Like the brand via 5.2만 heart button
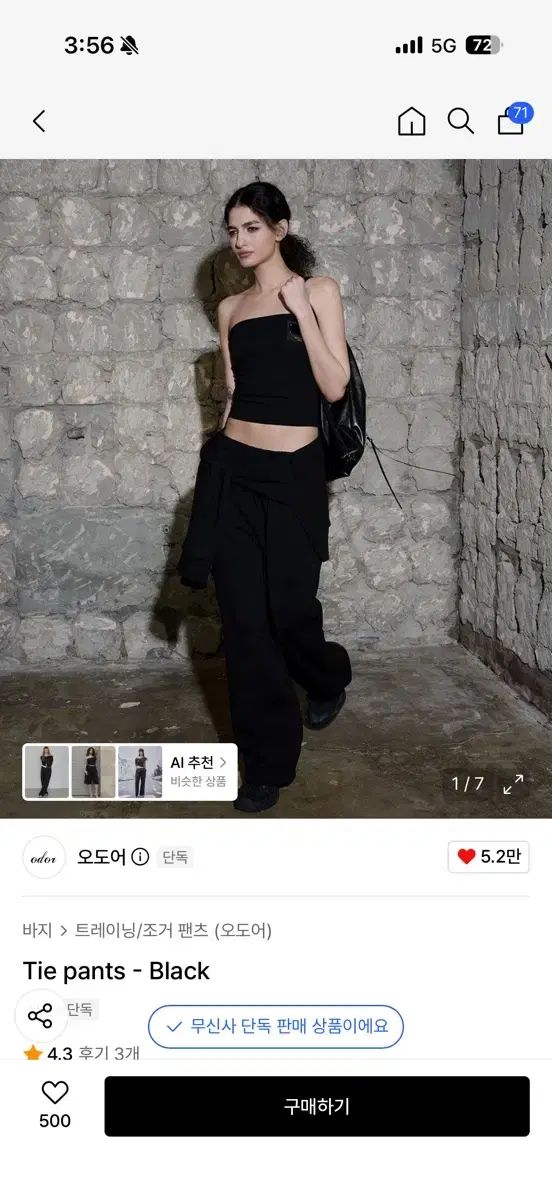Image resolution: width=552 pixels, height=1200 pixels. [x=488, y=857]
